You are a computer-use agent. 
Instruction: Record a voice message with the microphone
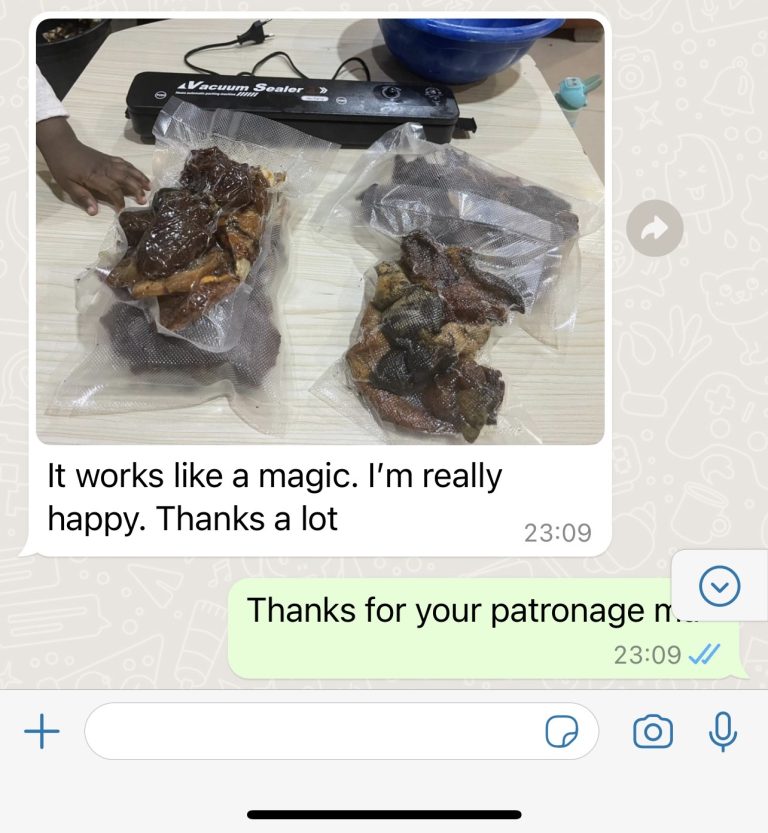[723, 732]
